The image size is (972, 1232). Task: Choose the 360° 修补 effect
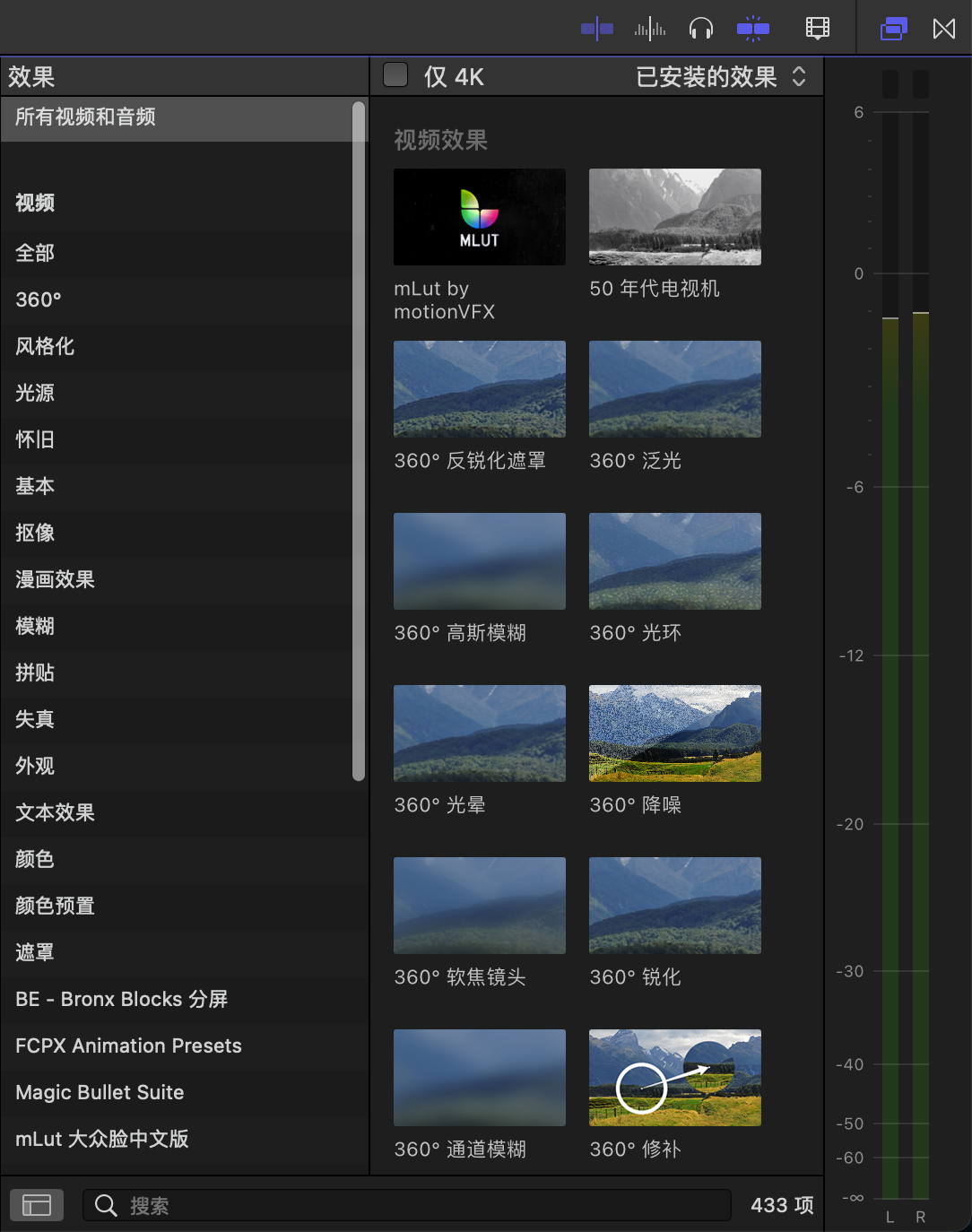[x=674, y=1078]
